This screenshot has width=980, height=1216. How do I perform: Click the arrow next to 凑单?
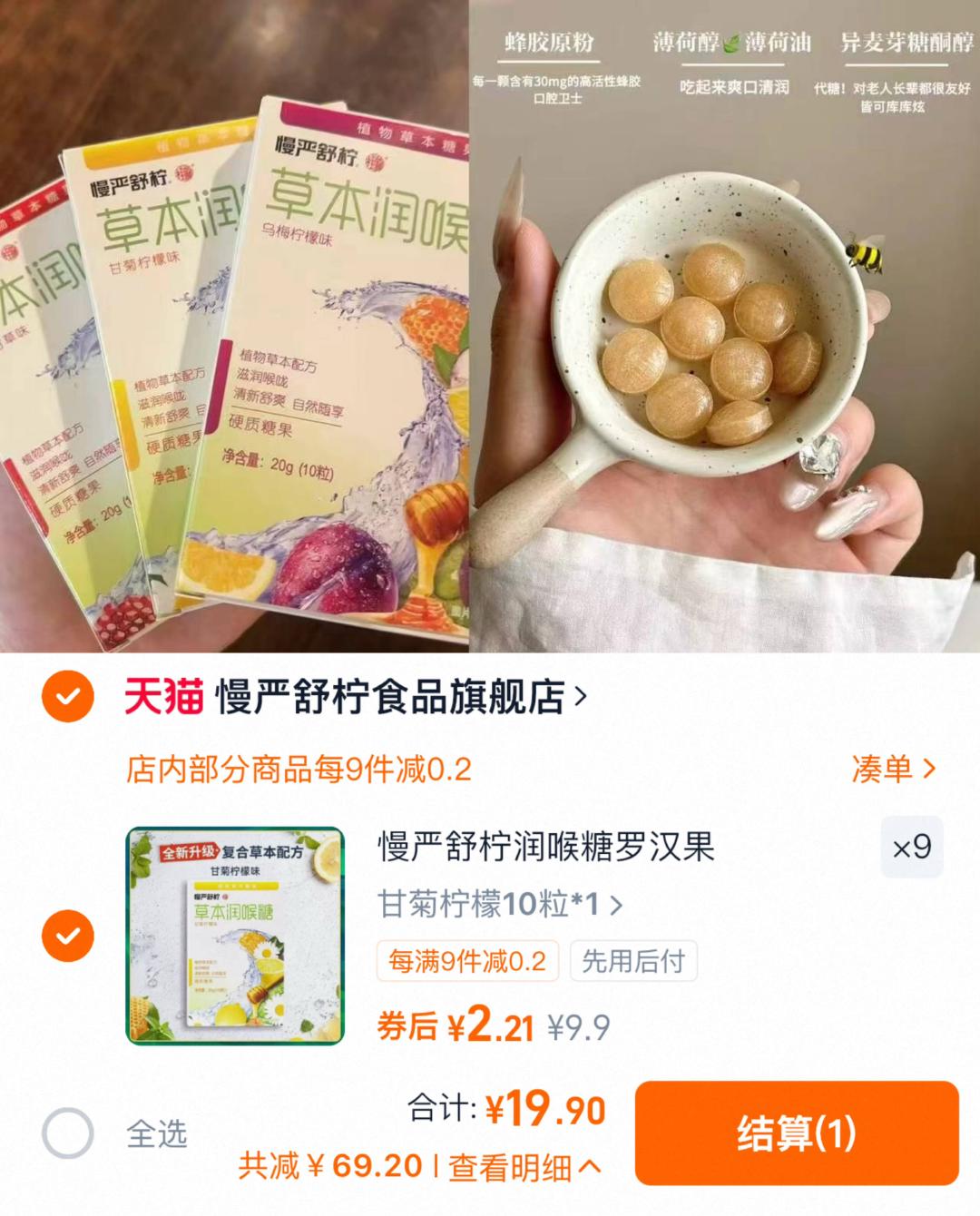928,767
